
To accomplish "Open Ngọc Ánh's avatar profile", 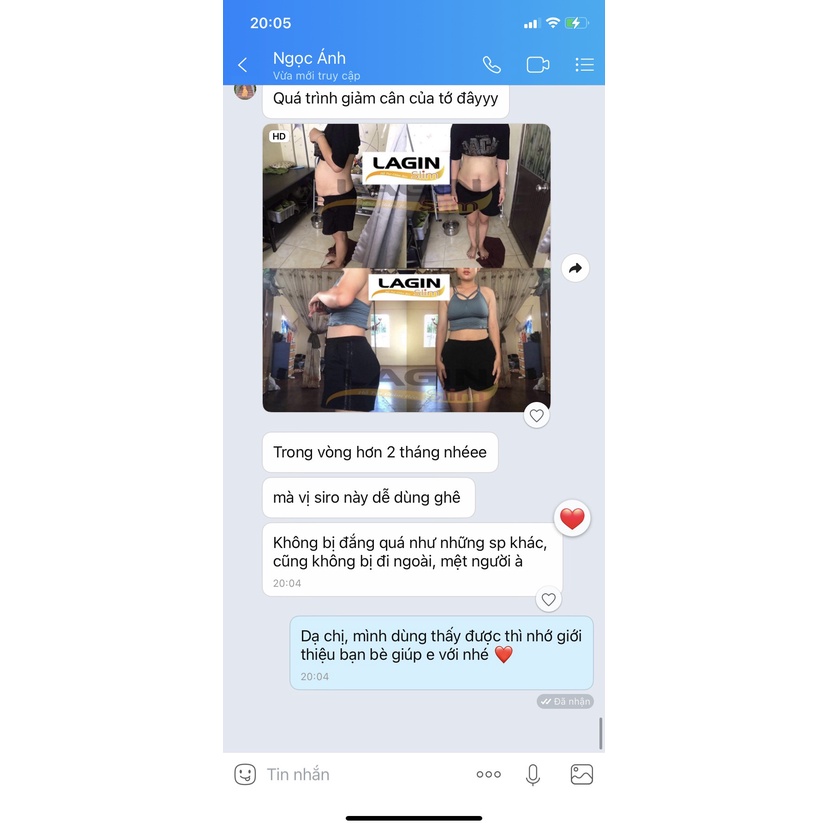I will (244, 91).
